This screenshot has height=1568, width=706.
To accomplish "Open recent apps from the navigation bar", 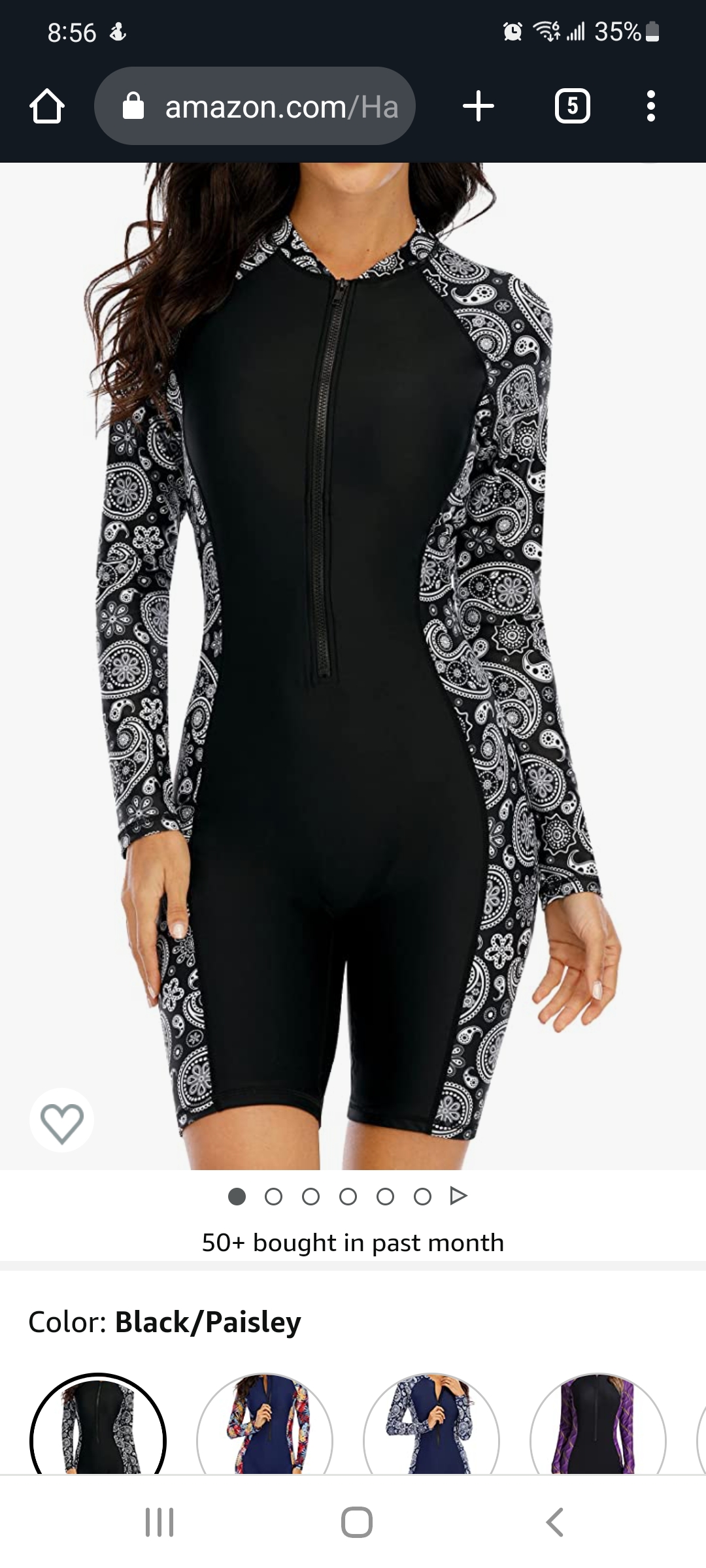I will (159, 1522).
